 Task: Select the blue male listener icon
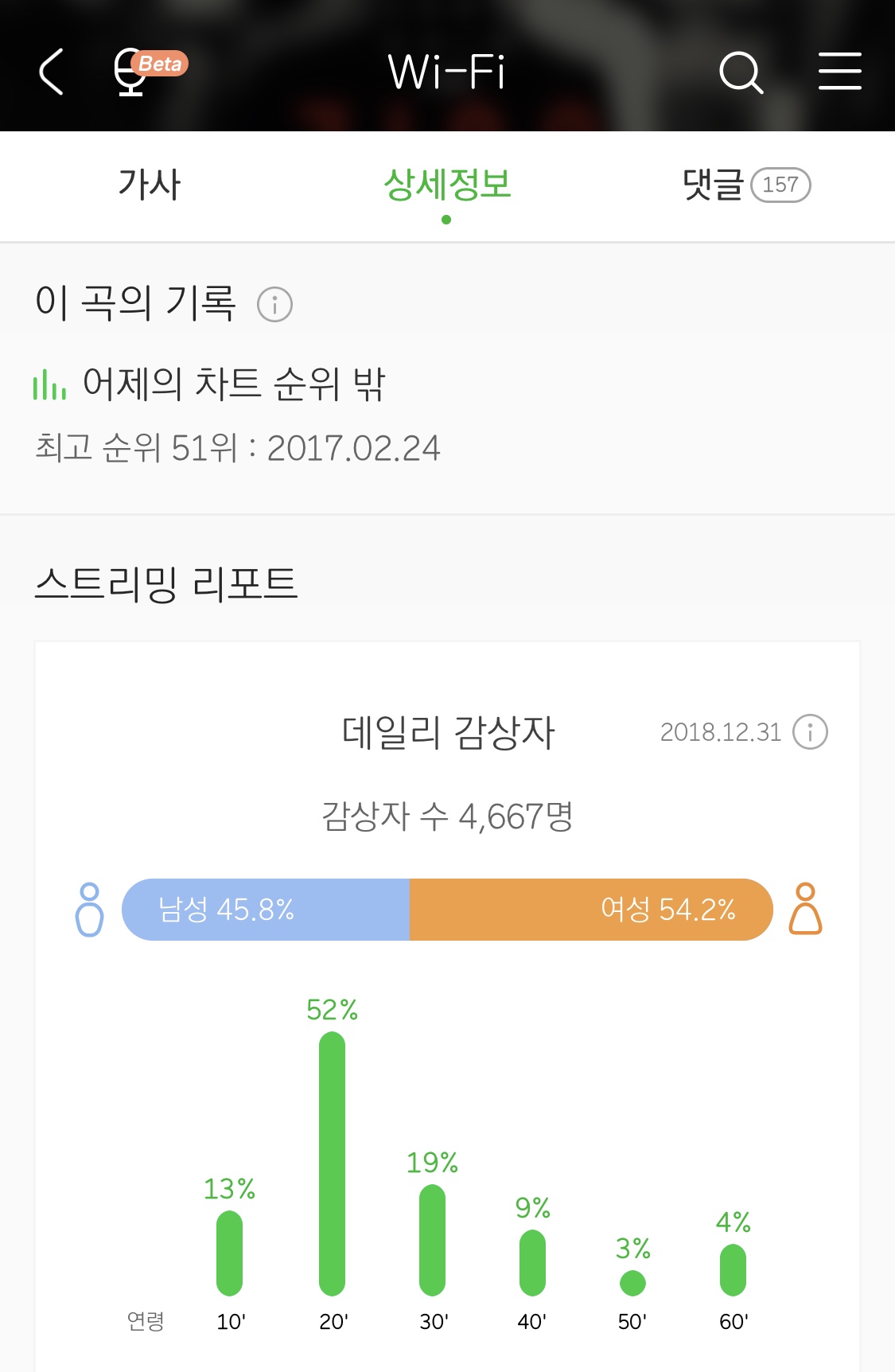(x=90, y=909)
